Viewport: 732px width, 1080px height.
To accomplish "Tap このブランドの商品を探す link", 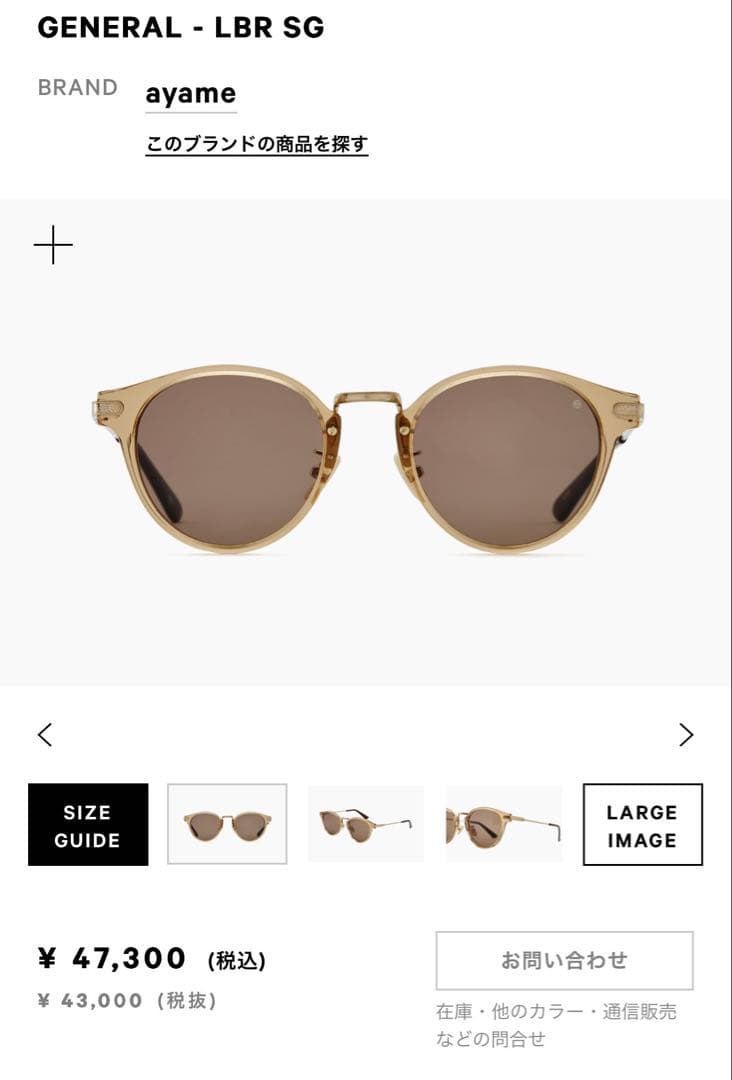I will 256,144.
